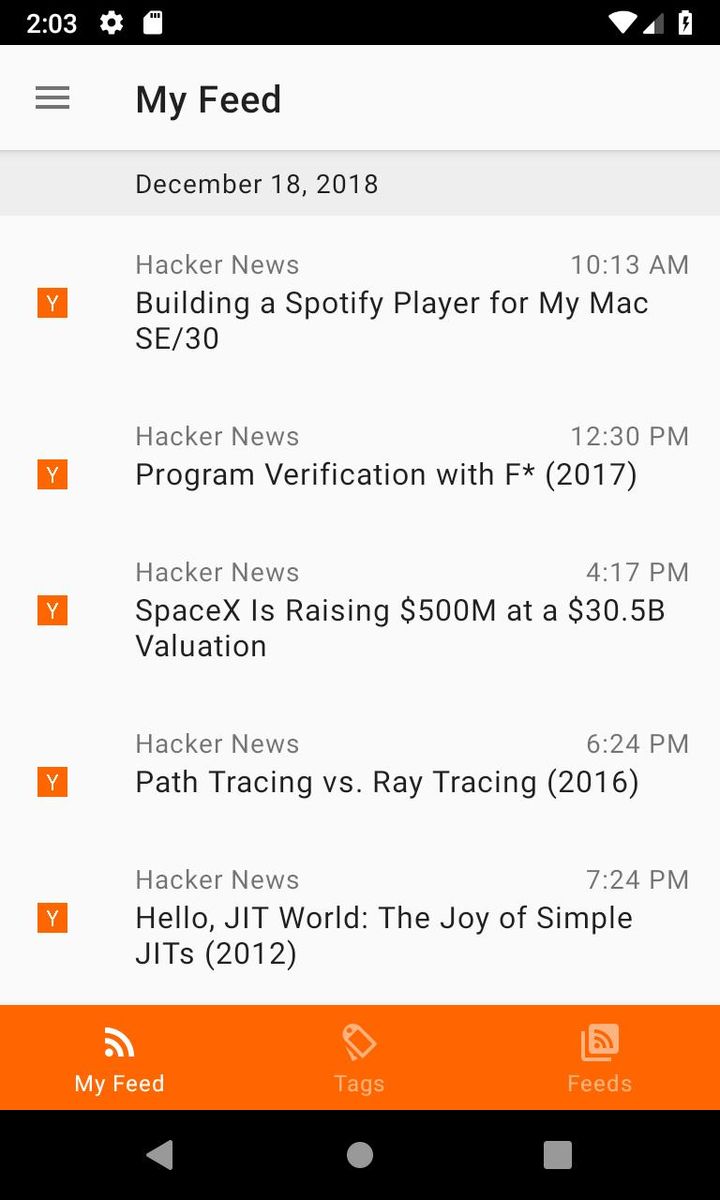Select the RSS icon for My Feed
The image size is (720, 1200).
119,1041
